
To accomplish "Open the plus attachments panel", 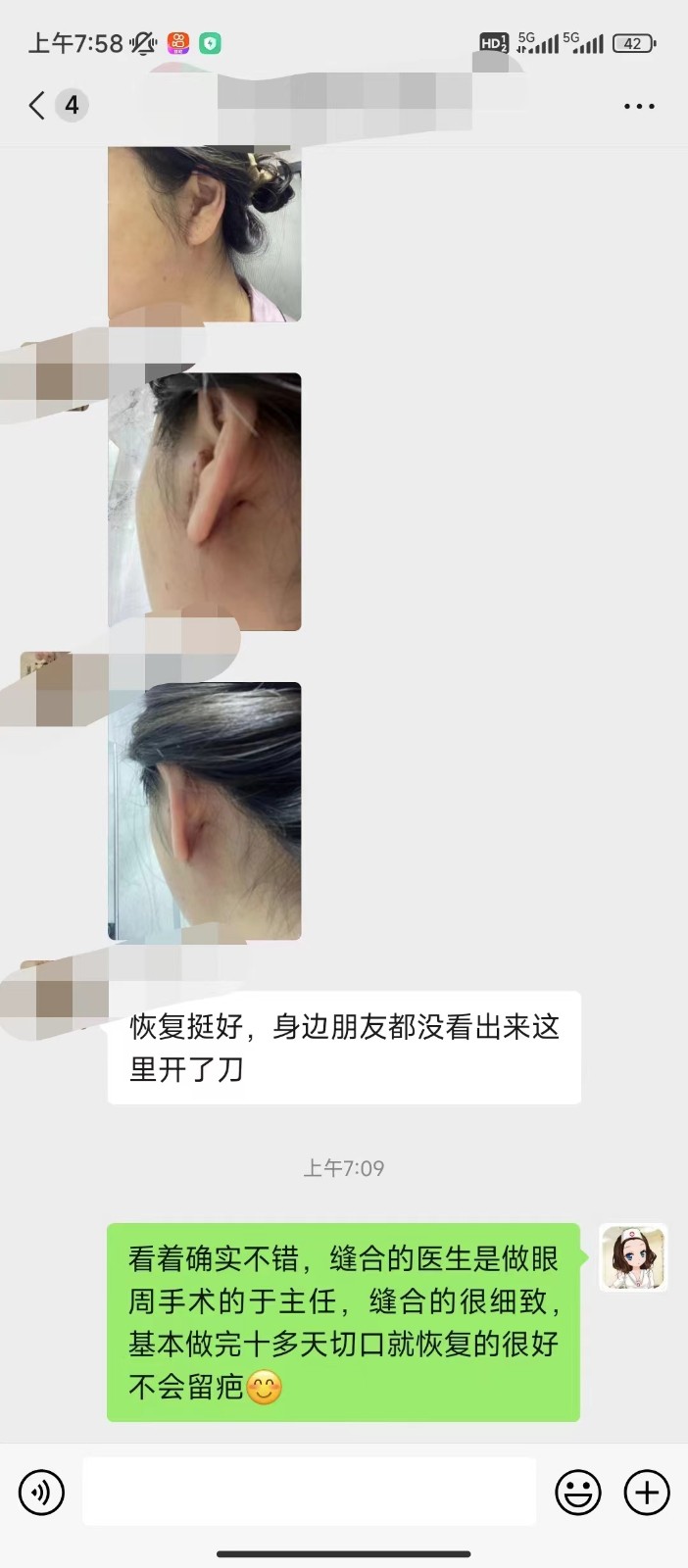I will [647, 1493].
